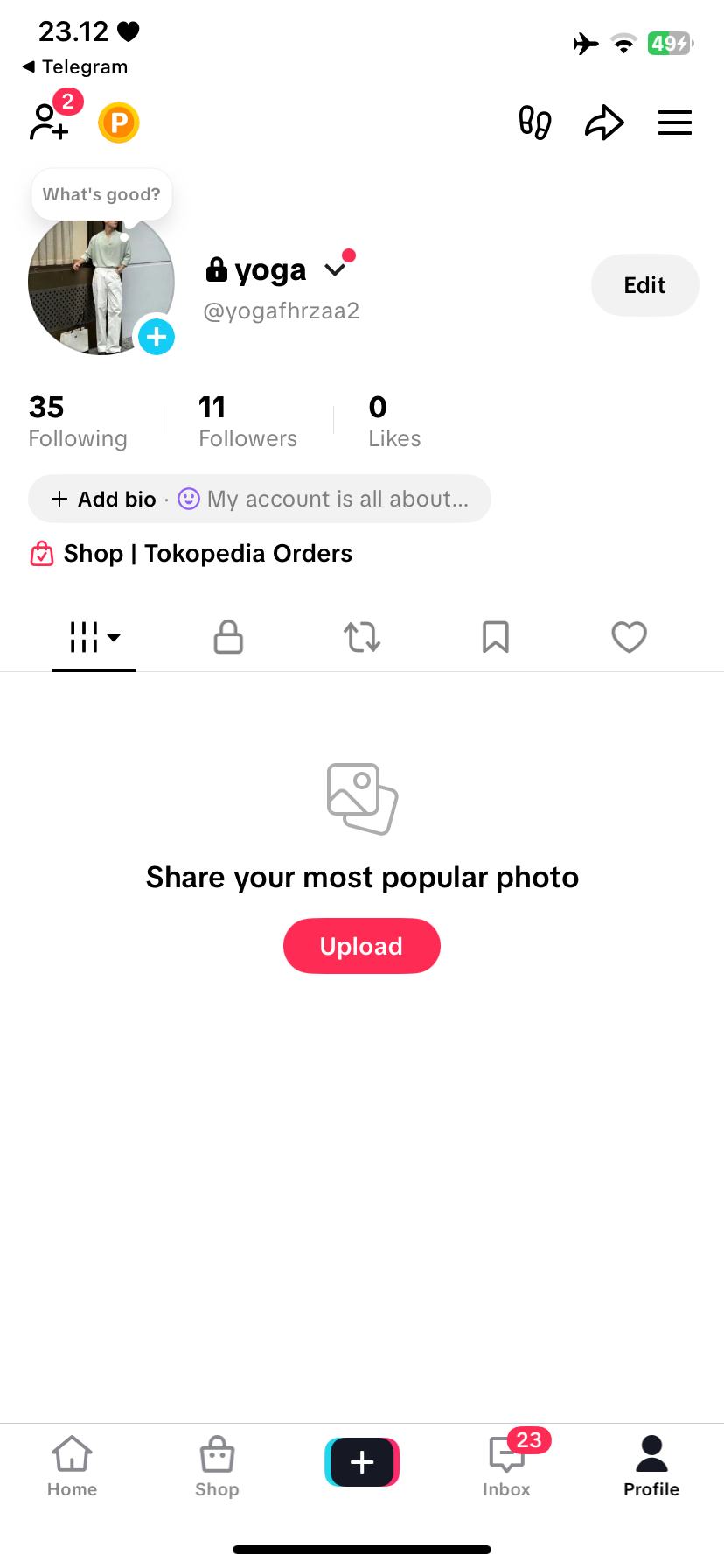Switch to the liked videos heart tab
The image size is (724, 1568).
click(x=629, y=637)
